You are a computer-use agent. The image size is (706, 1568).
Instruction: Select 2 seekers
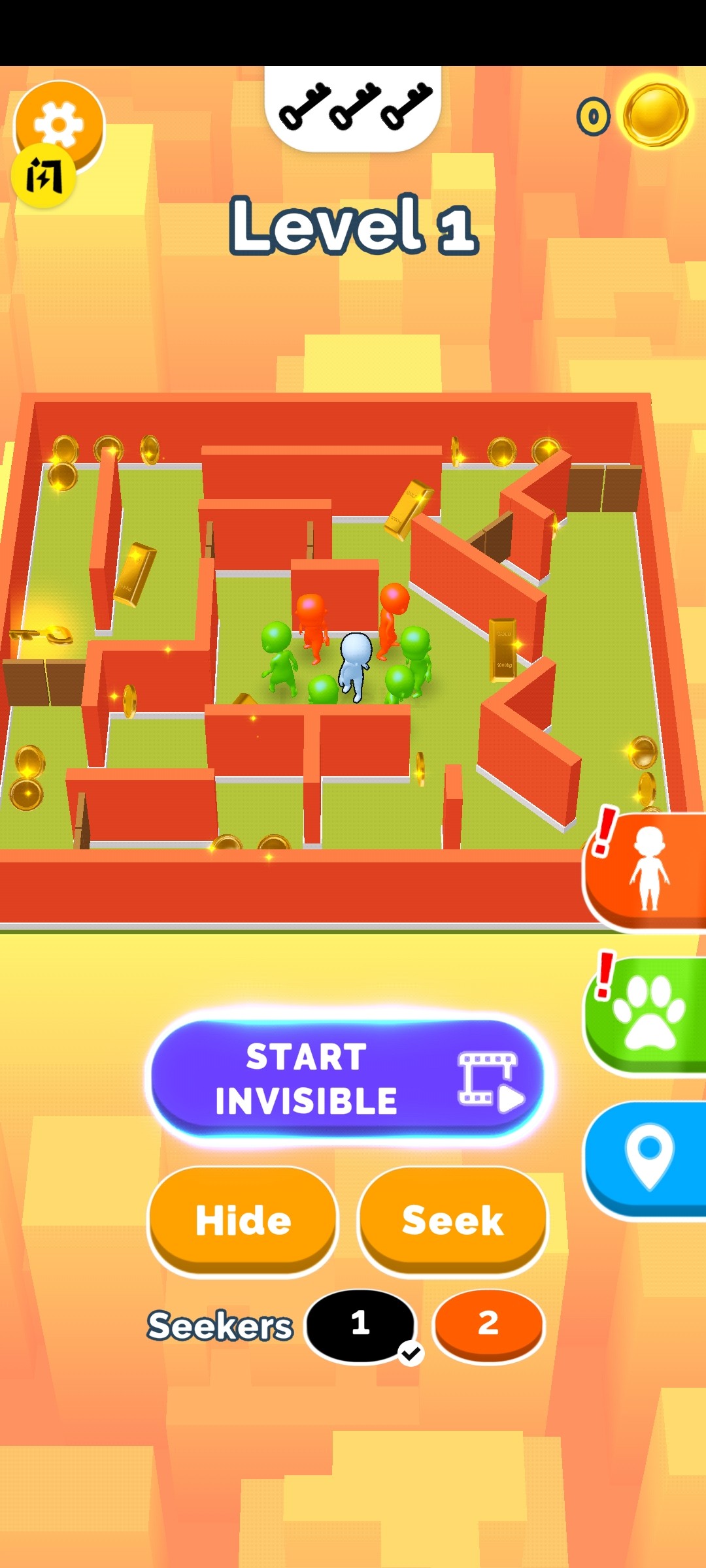[x=488, y=1324]
